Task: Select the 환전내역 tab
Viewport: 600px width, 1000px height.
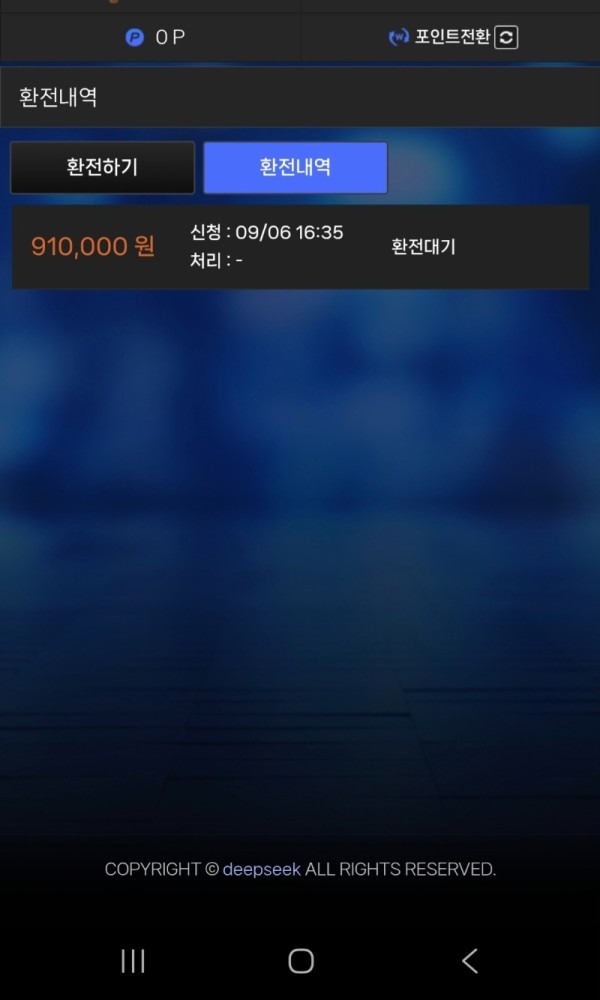Action: pos(295,167)
